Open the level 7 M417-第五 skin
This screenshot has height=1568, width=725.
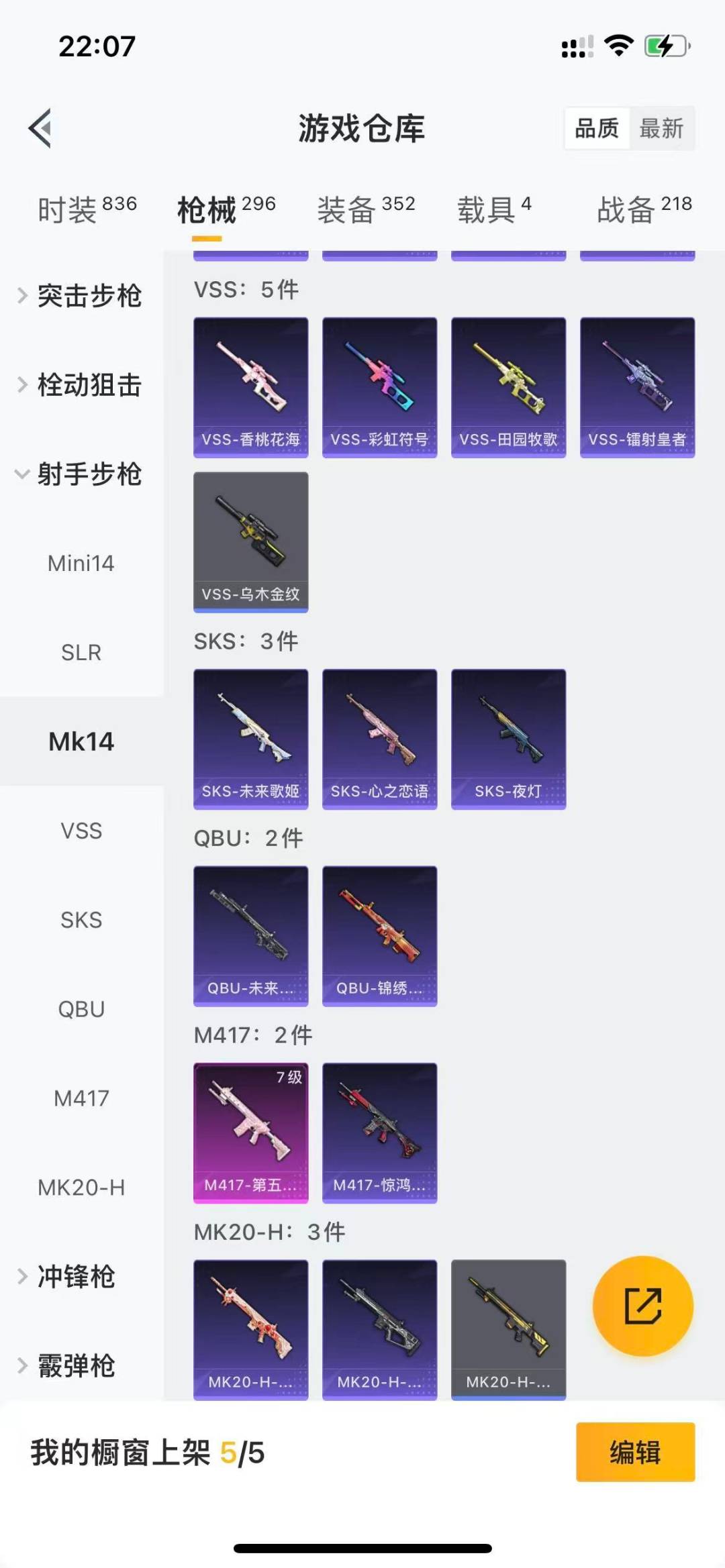(x=251, y=1133)
